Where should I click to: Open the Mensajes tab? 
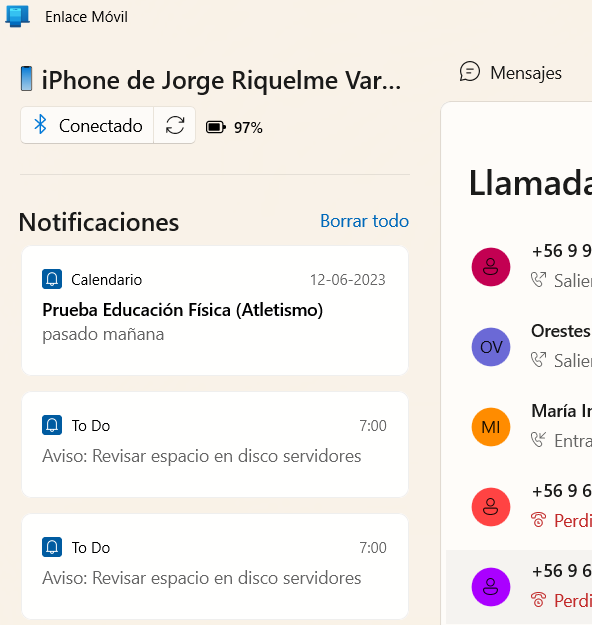(x=511, y=73)
